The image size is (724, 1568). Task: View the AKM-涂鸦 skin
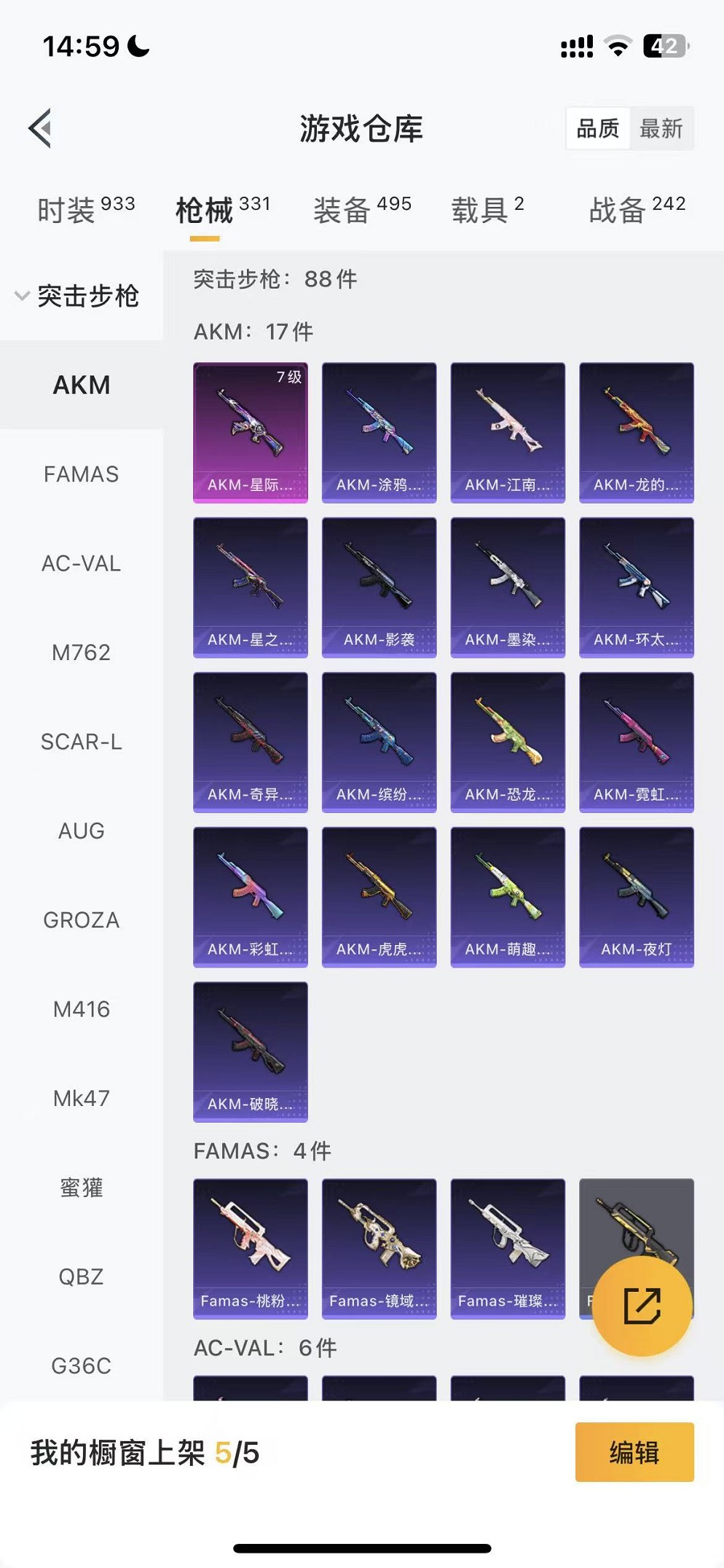click(379, 432)
